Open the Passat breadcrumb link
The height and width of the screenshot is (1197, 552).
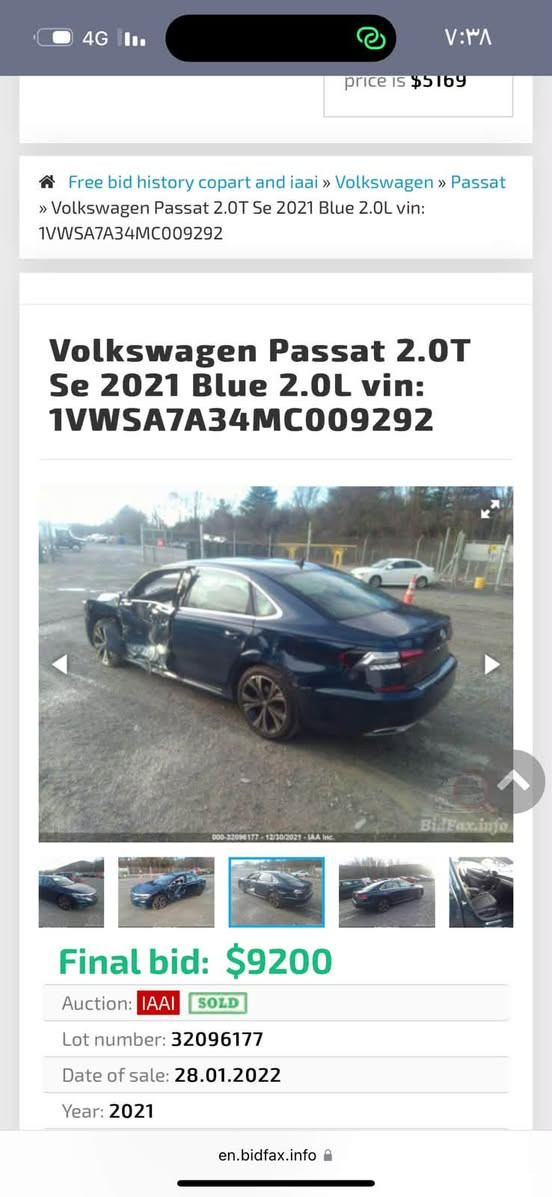point(478,182)
